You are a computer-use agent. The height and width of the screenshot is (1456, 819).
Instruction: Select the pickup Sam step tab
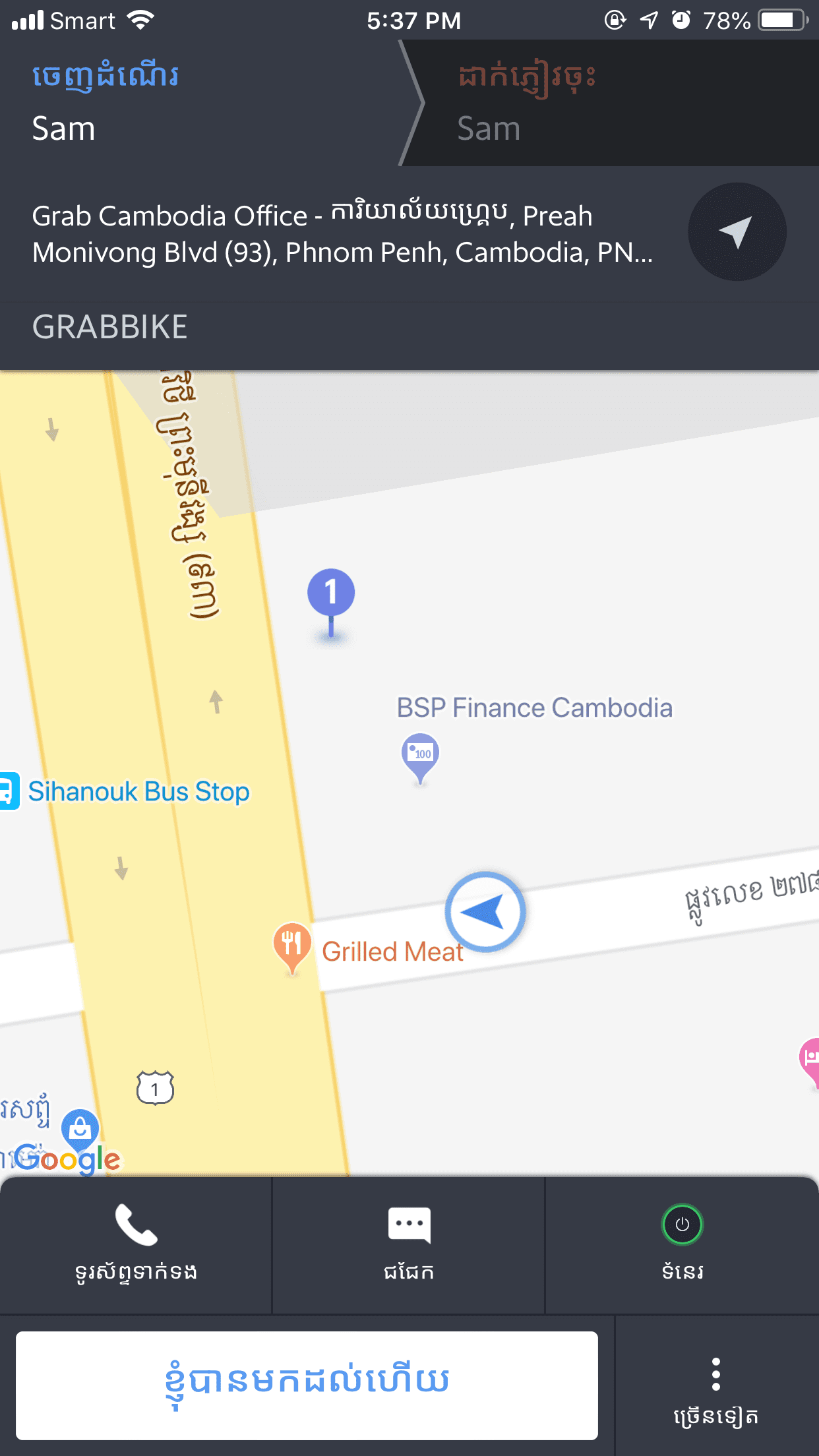pyautogui.click(x=204, y=103)
